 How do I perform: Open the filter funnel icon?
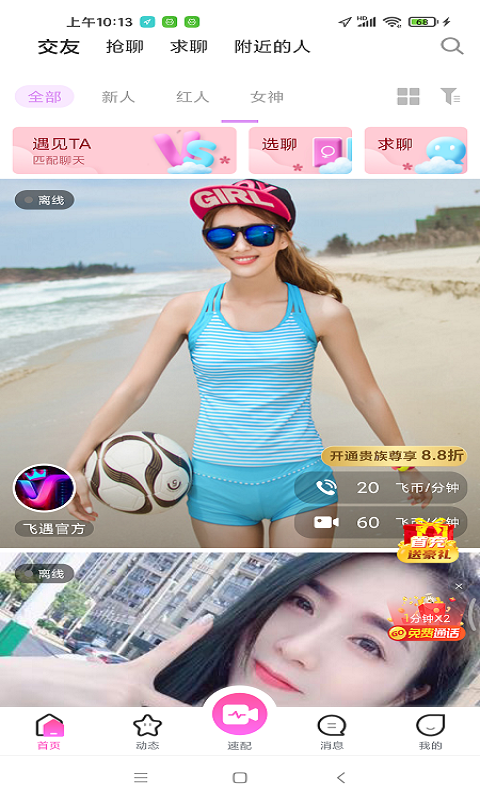(x=450, y=96)
